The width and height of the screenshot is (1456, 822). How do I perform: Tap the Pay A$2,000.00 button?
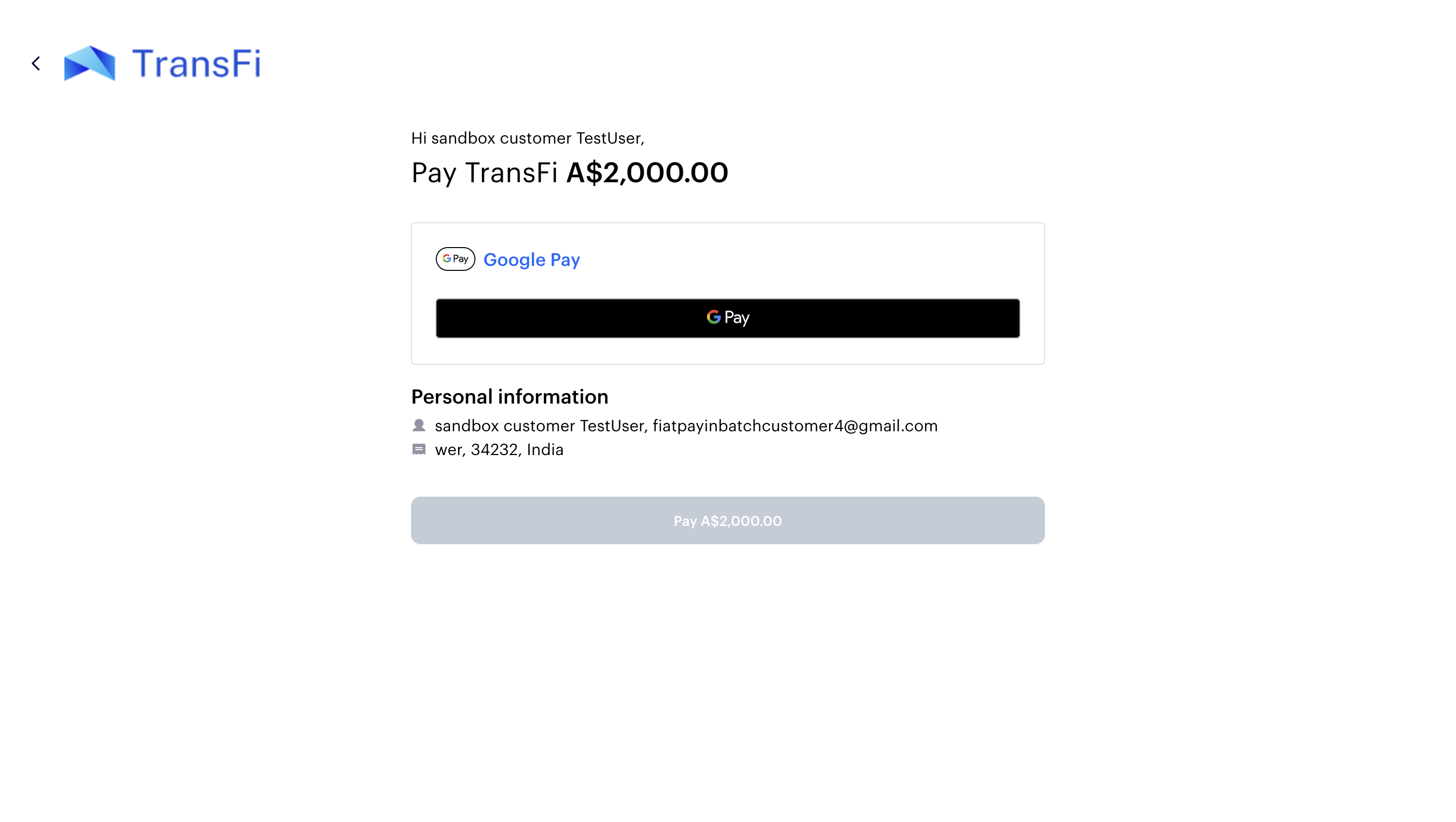pos(728,520)
